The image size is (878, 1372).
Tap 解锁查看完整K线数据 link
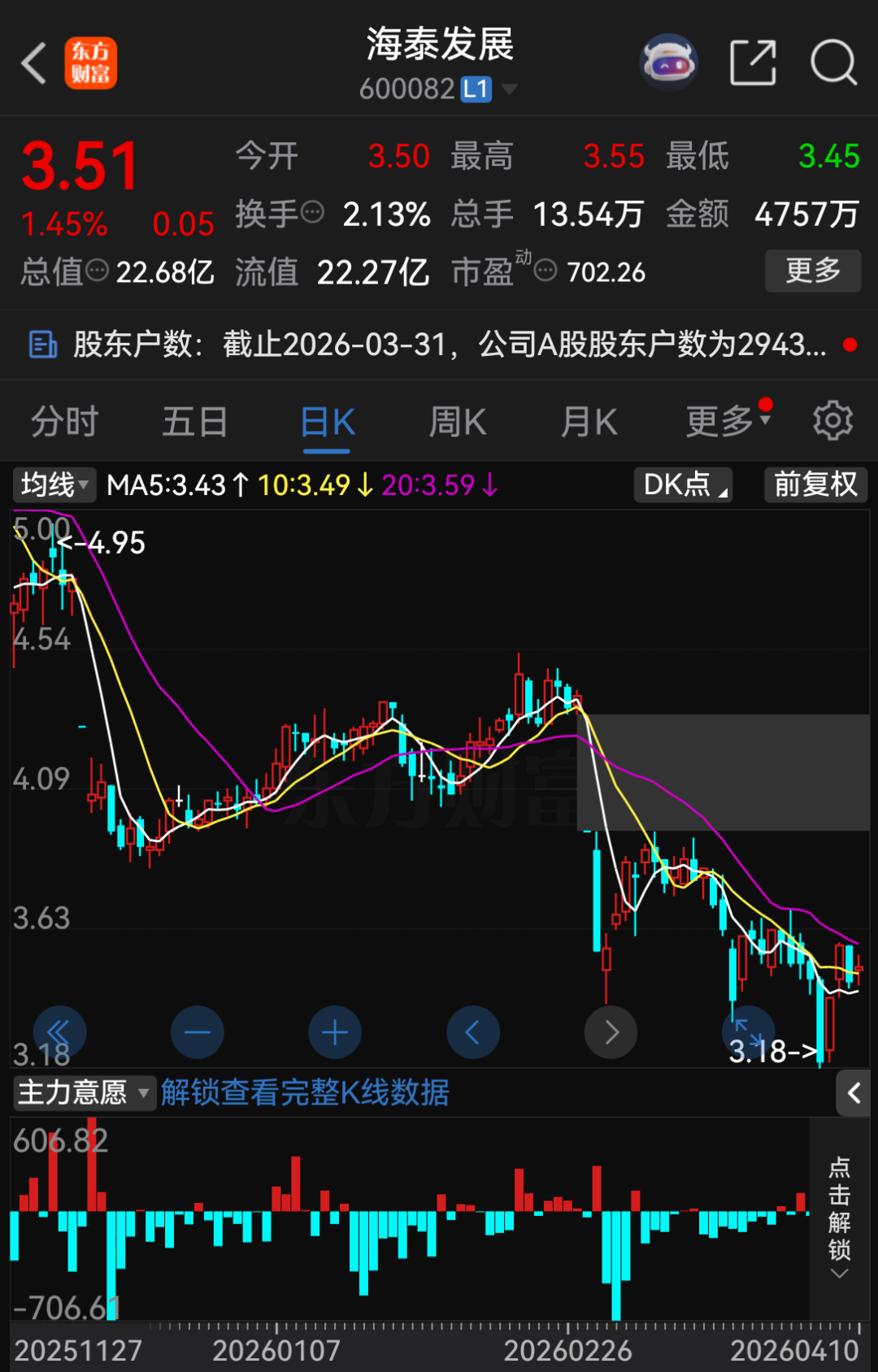tap(306, 1093)
